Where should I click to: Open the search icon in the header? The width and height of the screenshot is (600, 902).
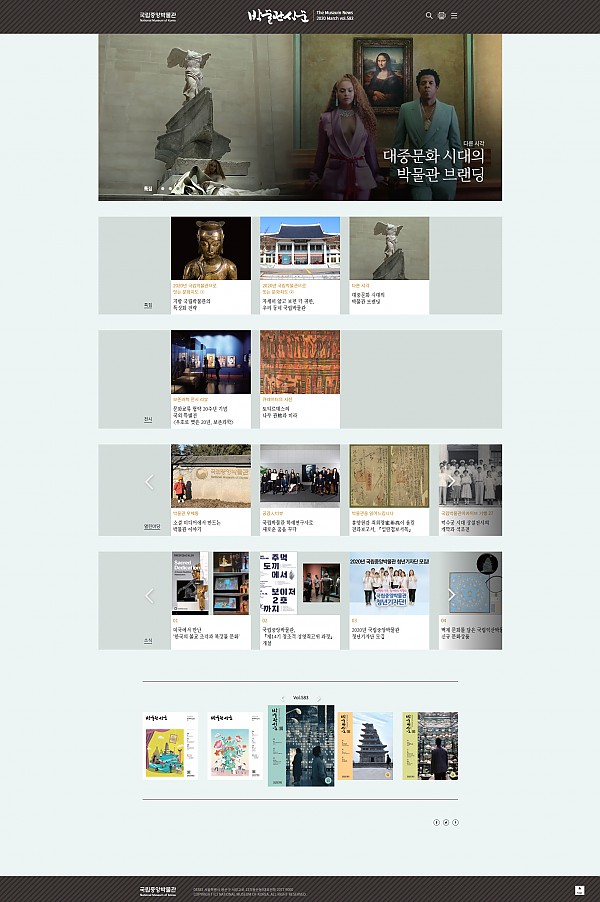[x=430, y=16]
